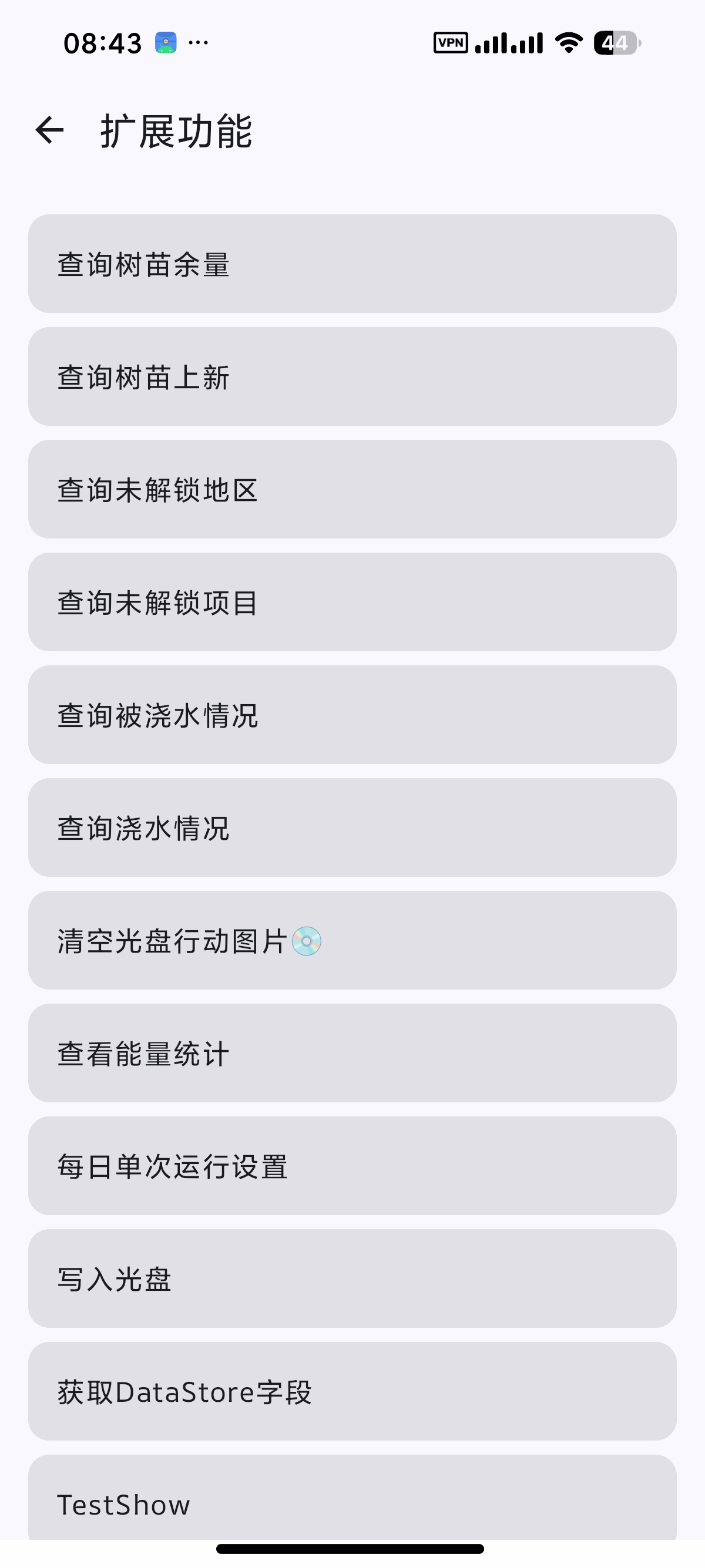Select 获取DataStore字段
Screen dimensions: 705x1568
(x=352, y=1391)
